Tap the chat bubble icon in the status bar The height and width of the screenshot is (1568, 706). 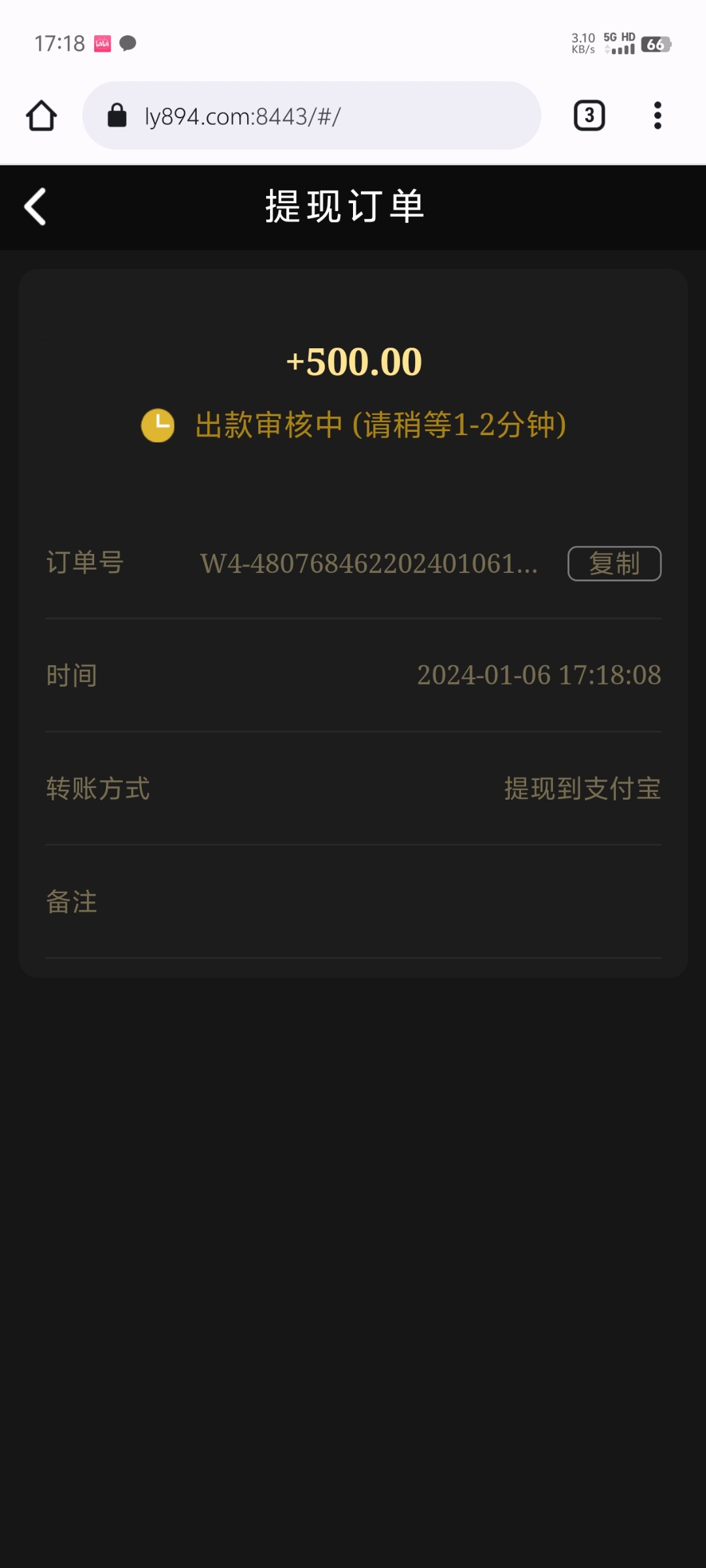pyautogui.click(x=129, y=42)
